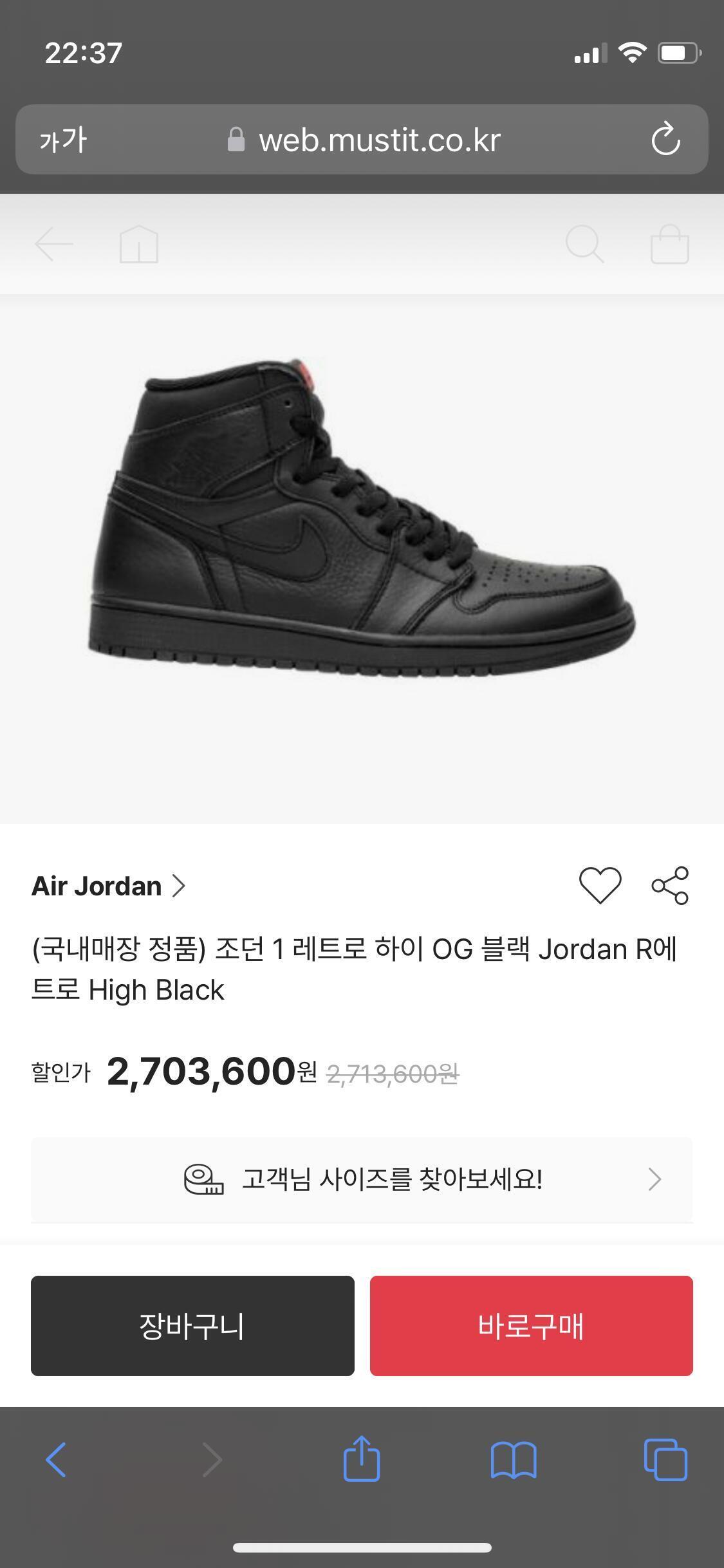This screenshot has height=1568, width=724.
Task: Add item to cart with 장바구니
Action: (x=192, y=1326)
